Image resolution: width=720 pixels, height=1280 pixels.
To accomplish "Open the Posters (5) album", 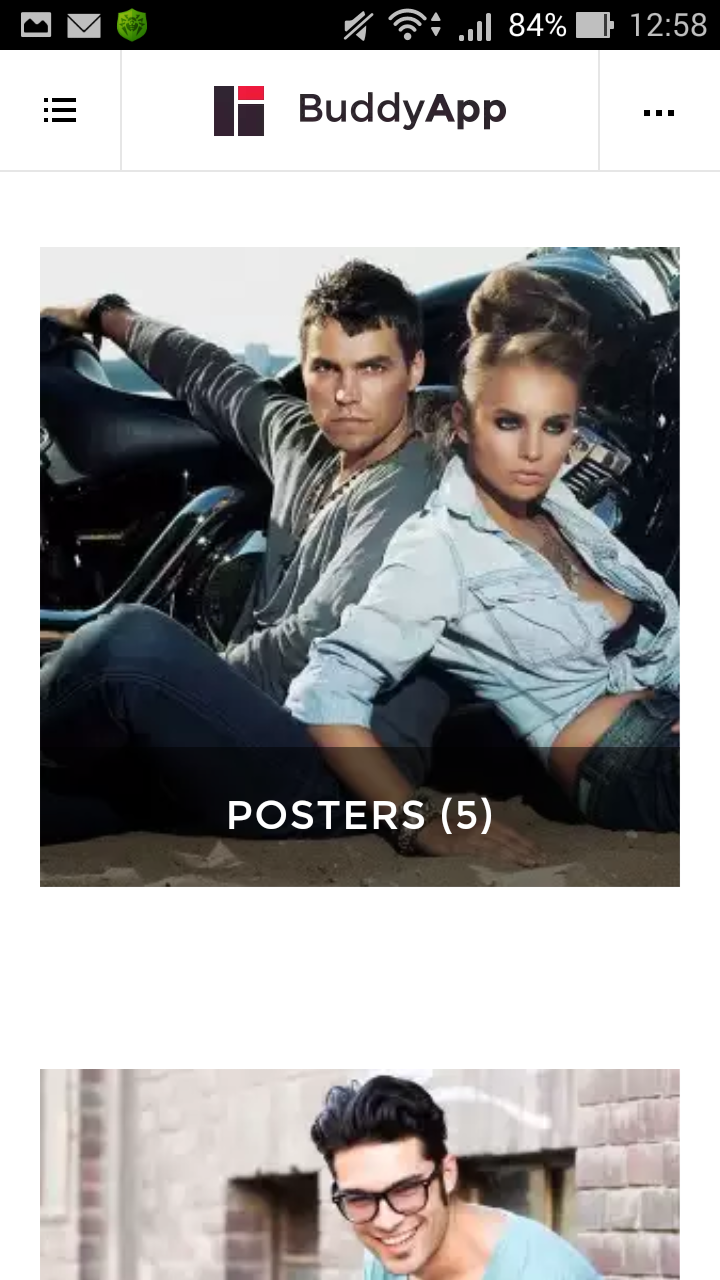I will [x=360, y=566].
